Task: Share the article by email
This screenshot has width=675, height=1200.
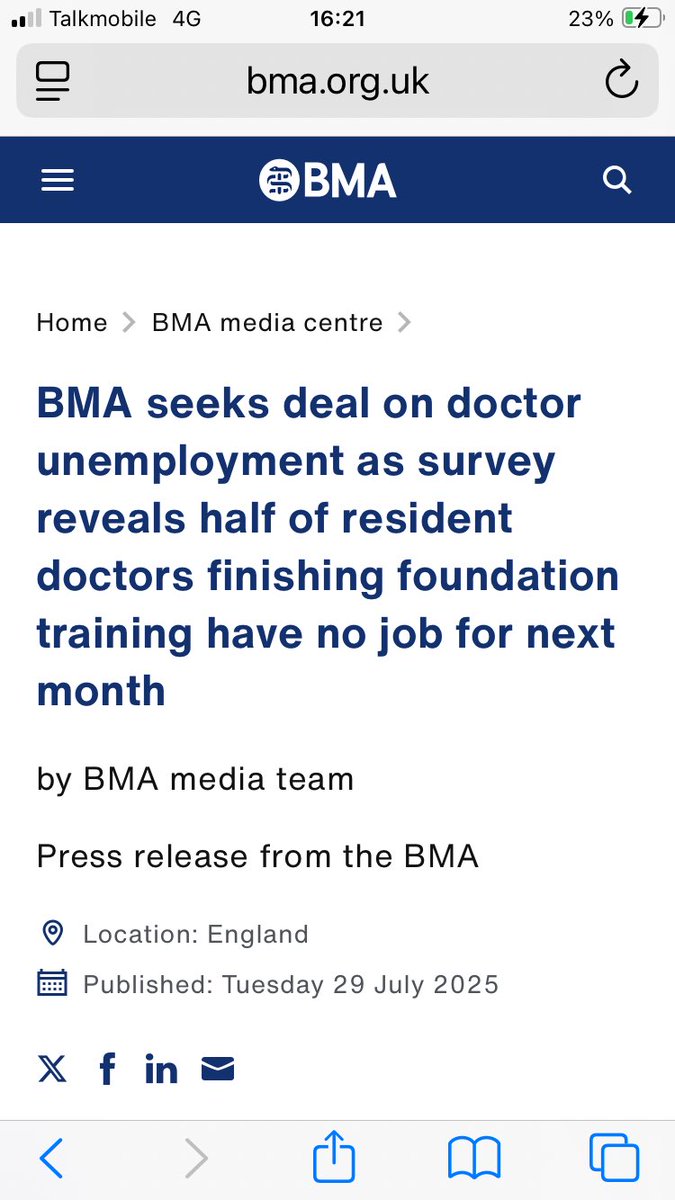Action: (217, 1069)
